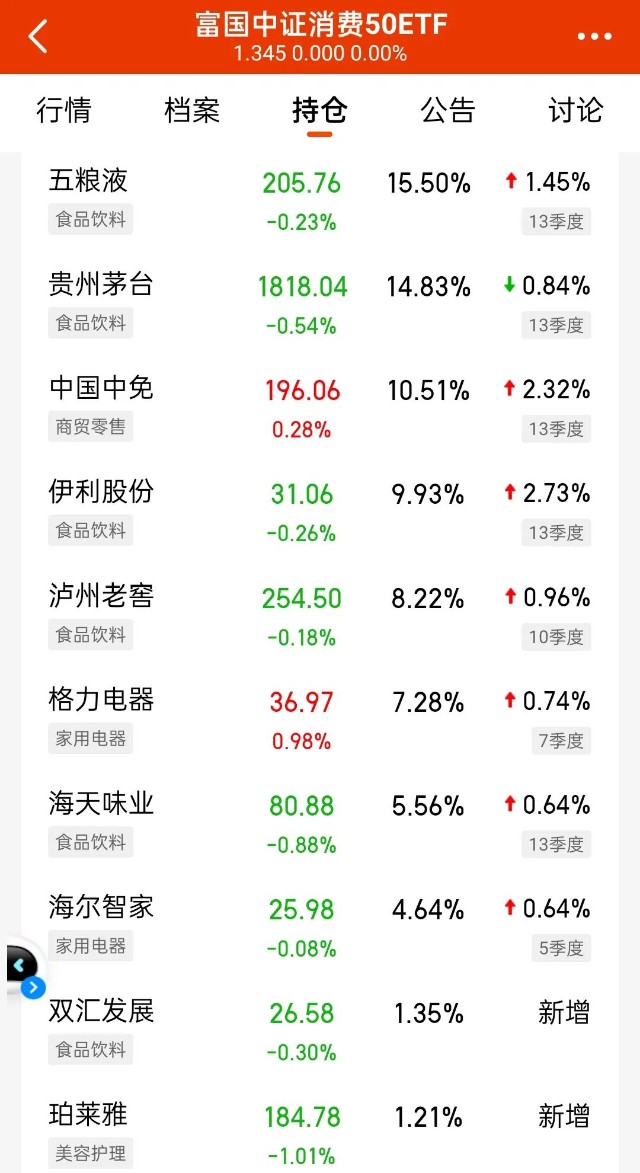The height and width of the screenshot is (1173, 640).
Task: Switch to the 行情 tab
Action: point(63,110)
